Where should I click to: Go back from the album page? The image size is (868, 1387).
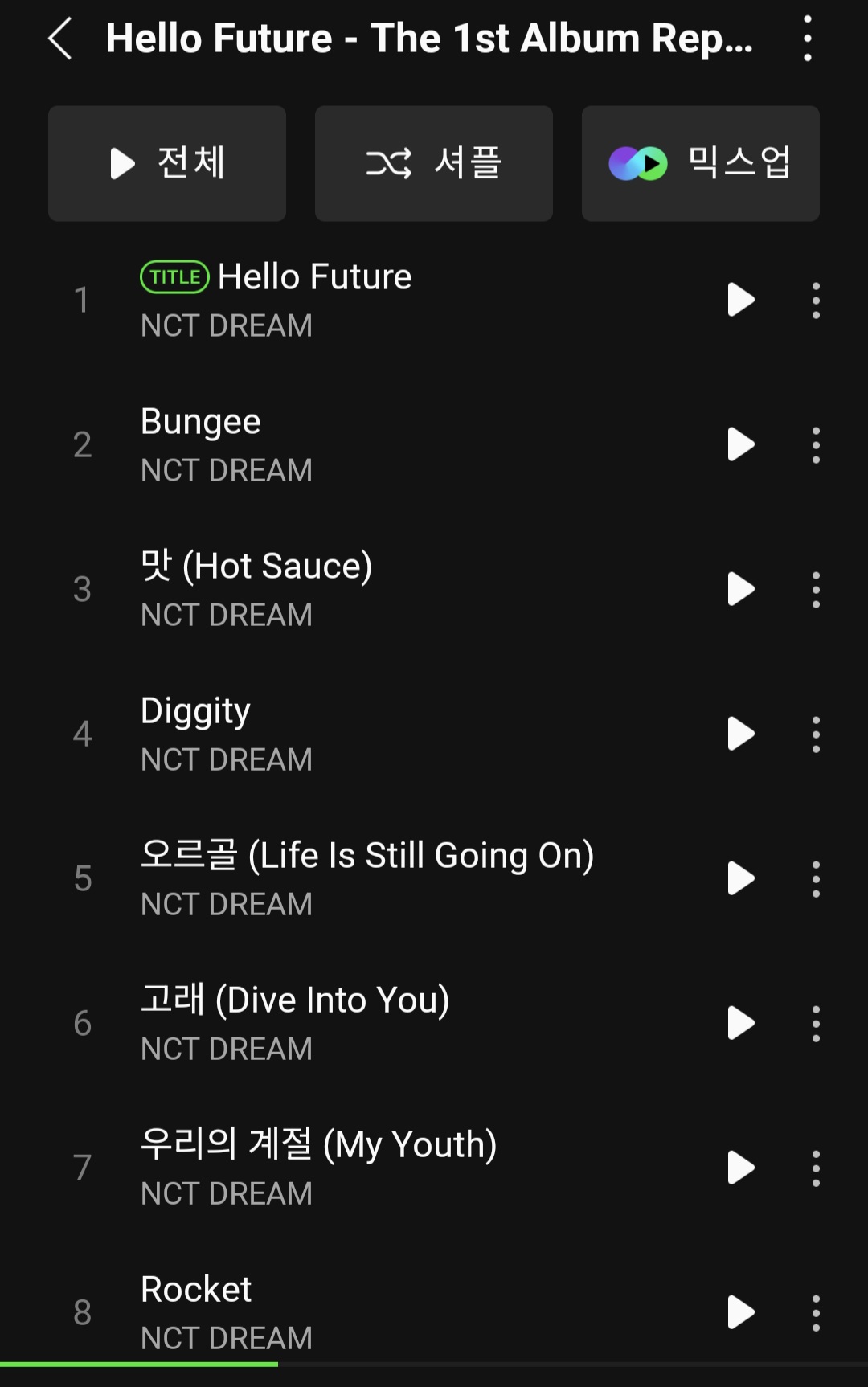pos(60,39)
